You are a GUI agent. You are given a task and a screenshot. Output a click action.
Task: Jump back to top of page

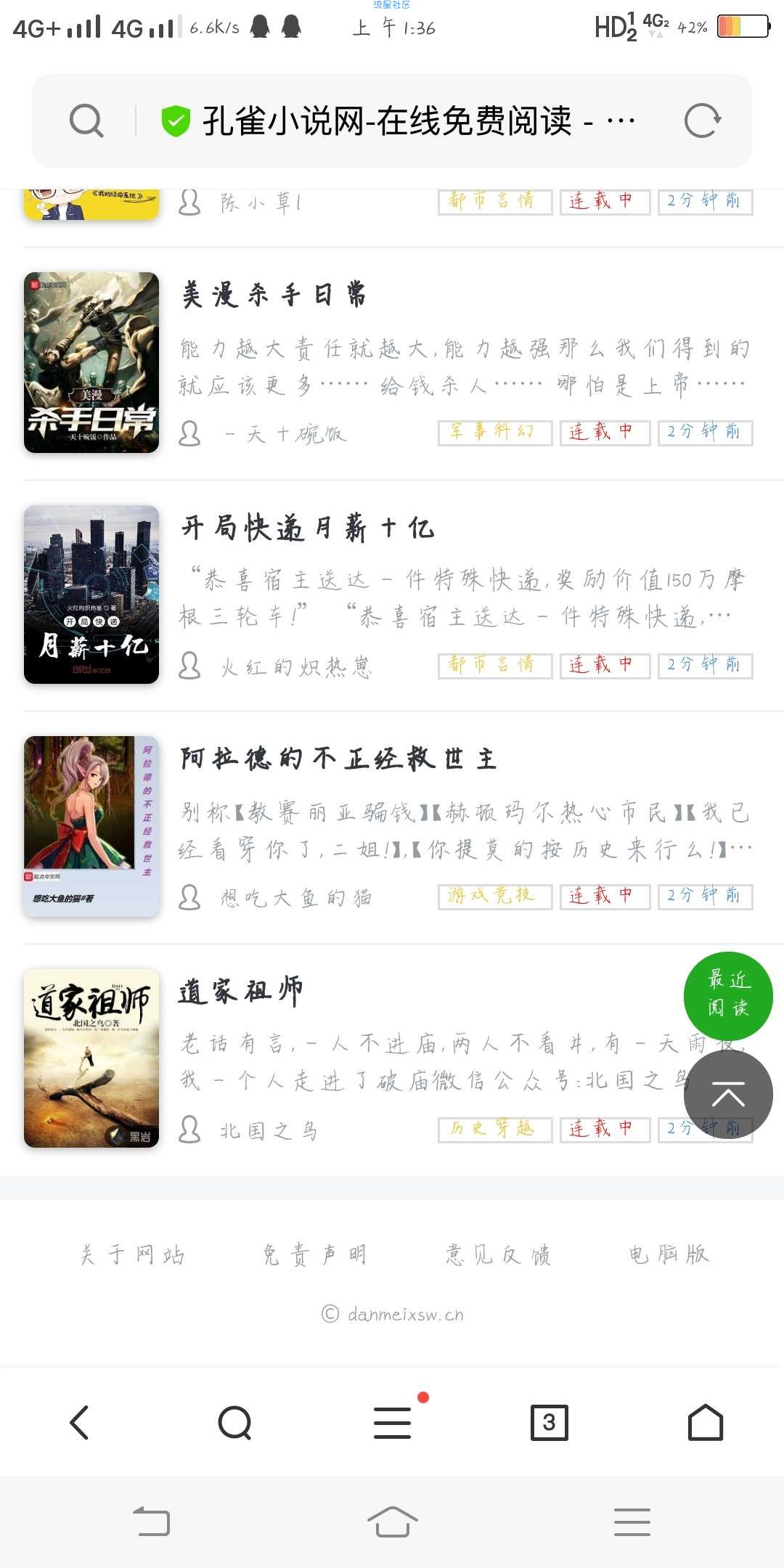pyautogui.click(x=728, y=1094)
